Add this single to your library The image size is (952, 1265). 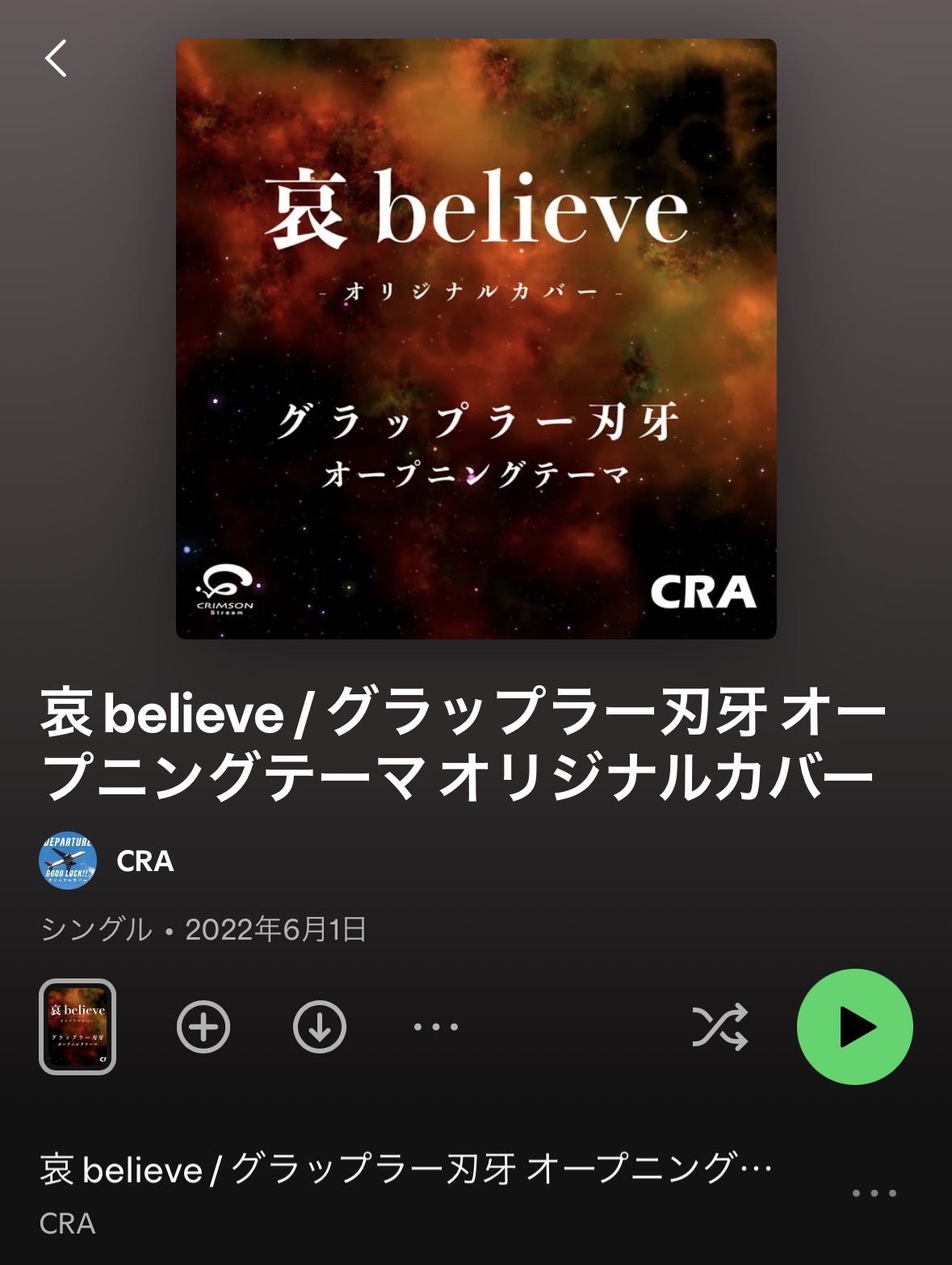click(203, 1027)
